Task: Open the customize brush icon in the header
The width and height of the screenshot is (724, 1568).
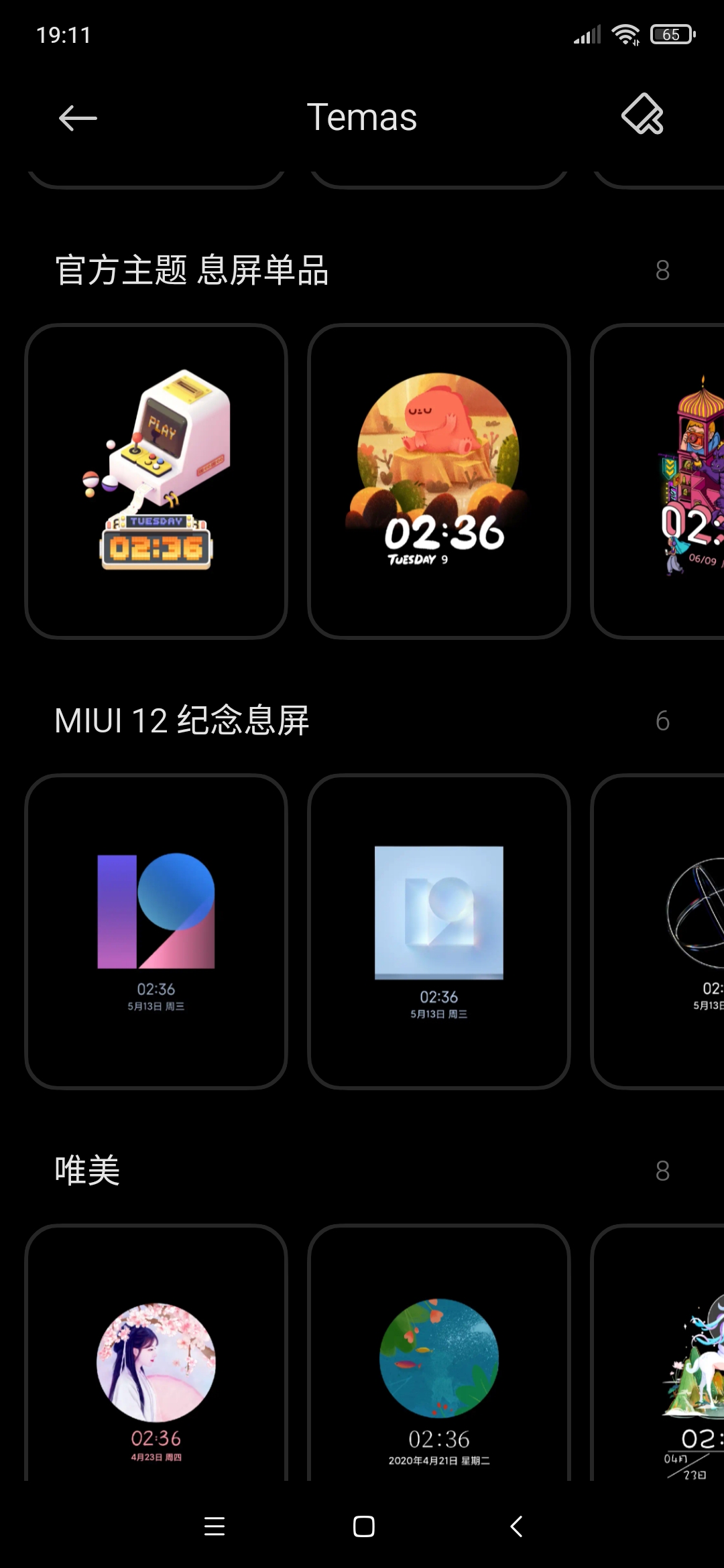Action: [x=642, y=115]
